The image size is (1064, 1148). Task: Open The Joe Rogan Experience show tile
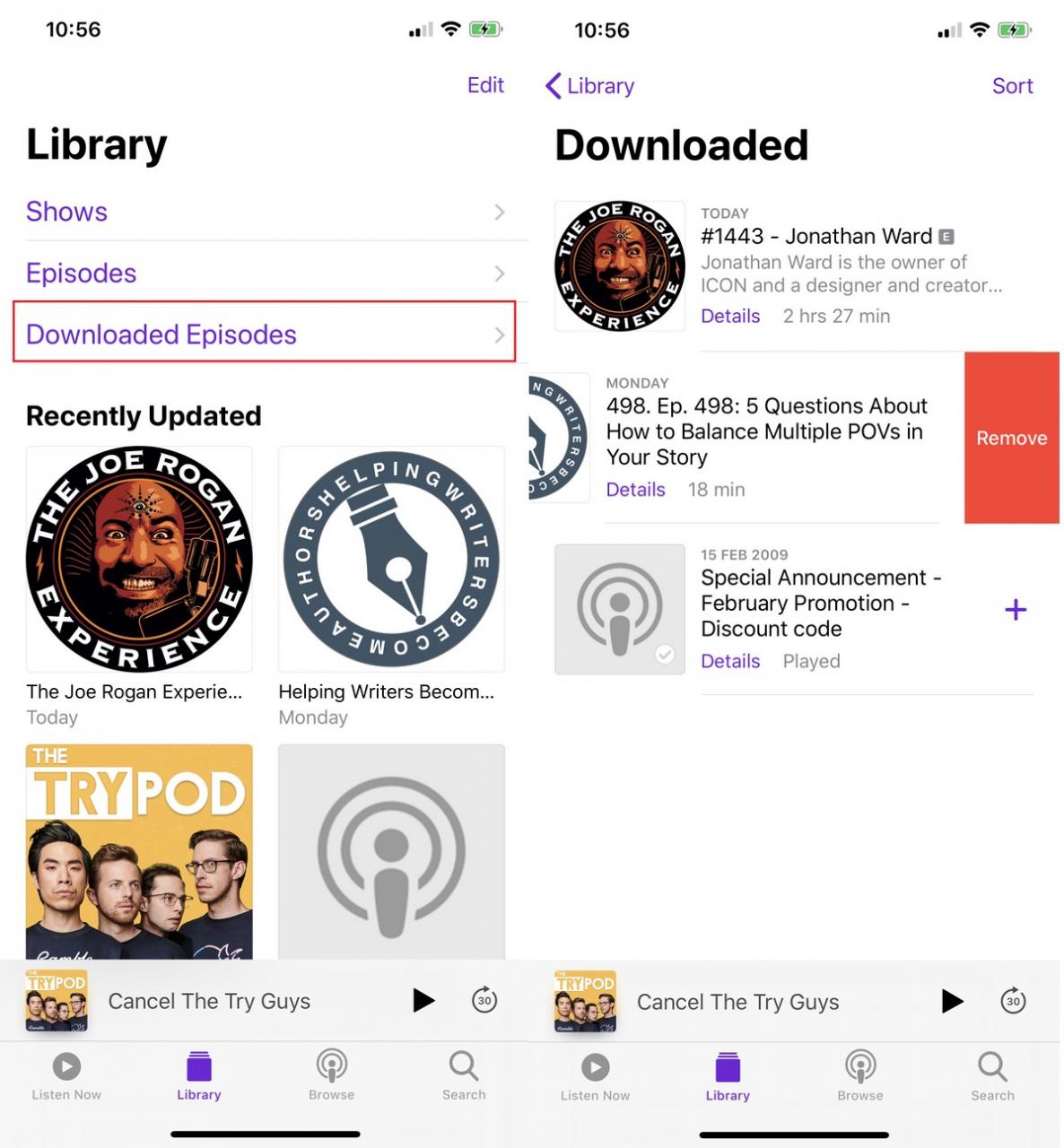139,560
